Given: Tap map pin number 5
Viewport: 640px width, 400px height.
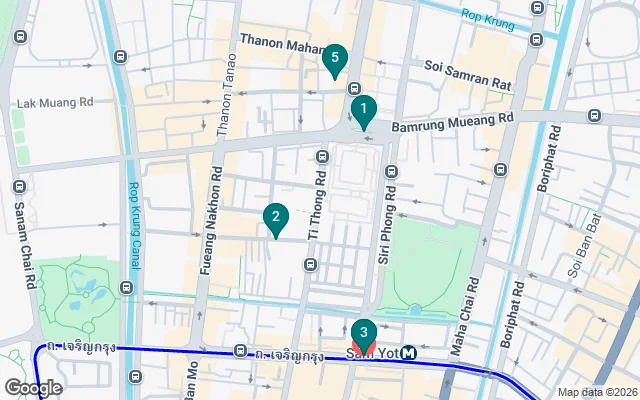Looking at the screenshot, I should tap(335, 60).
